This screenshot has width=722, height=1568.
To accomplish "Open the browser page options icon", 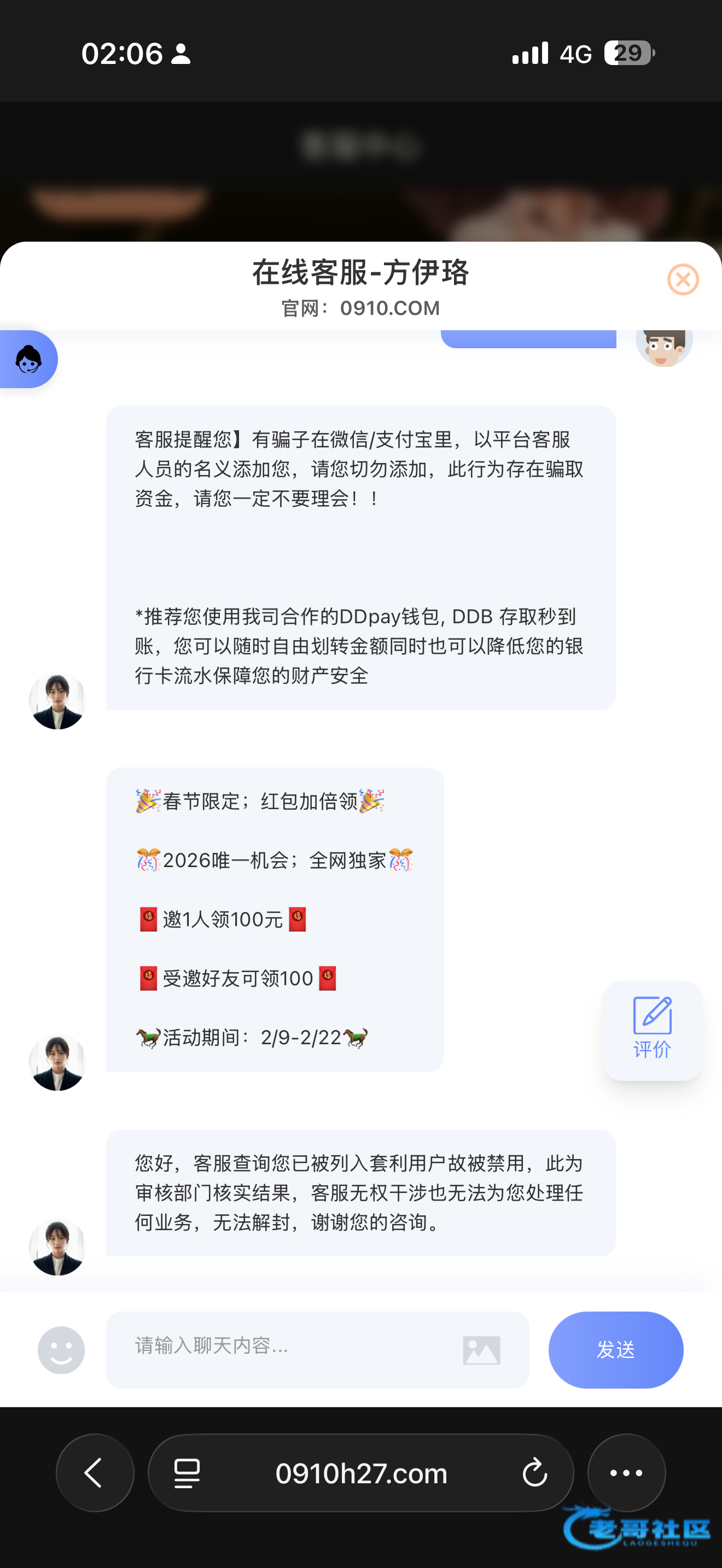I will click(x=187, y=1473).
